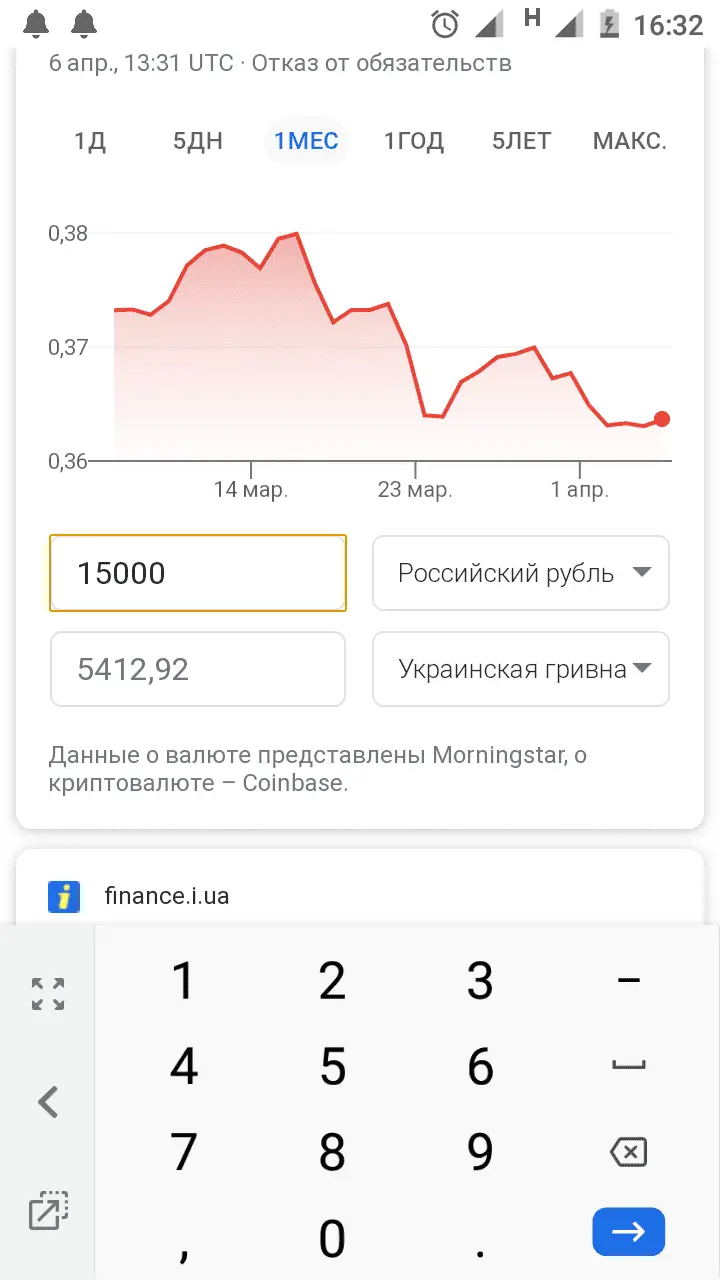720x1280 pixels.
Task: Toggle keyboard fullscreen resize icon
Action: click(48, 994)
